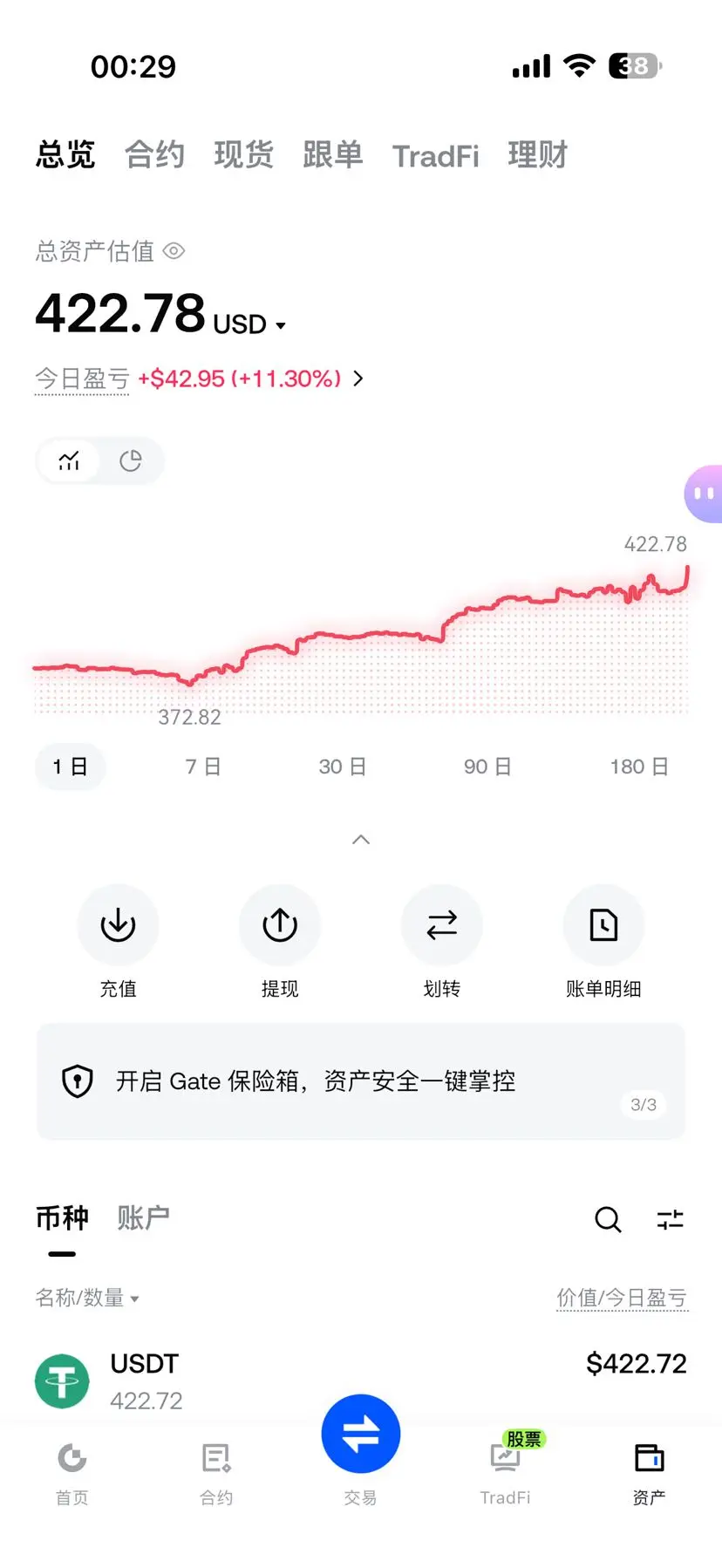The image size is (722, 1568).
Task: Go to the TradFi top tab
Action: point(435,156)
